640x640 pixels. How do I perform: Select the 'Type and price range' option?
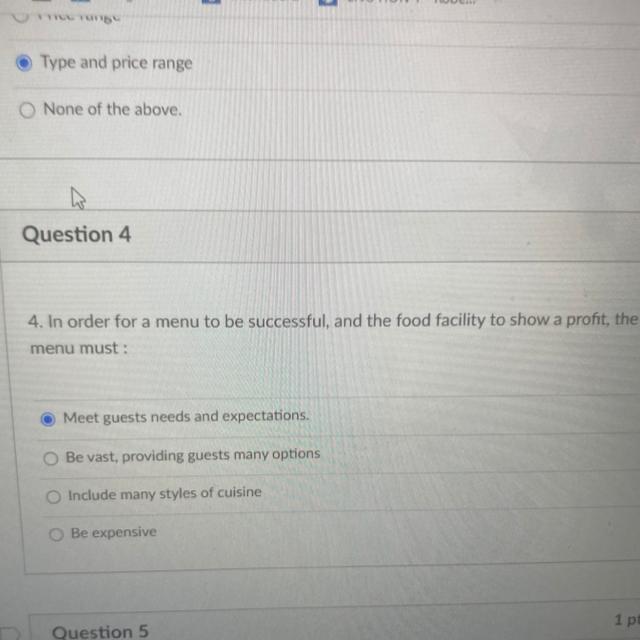25,63
